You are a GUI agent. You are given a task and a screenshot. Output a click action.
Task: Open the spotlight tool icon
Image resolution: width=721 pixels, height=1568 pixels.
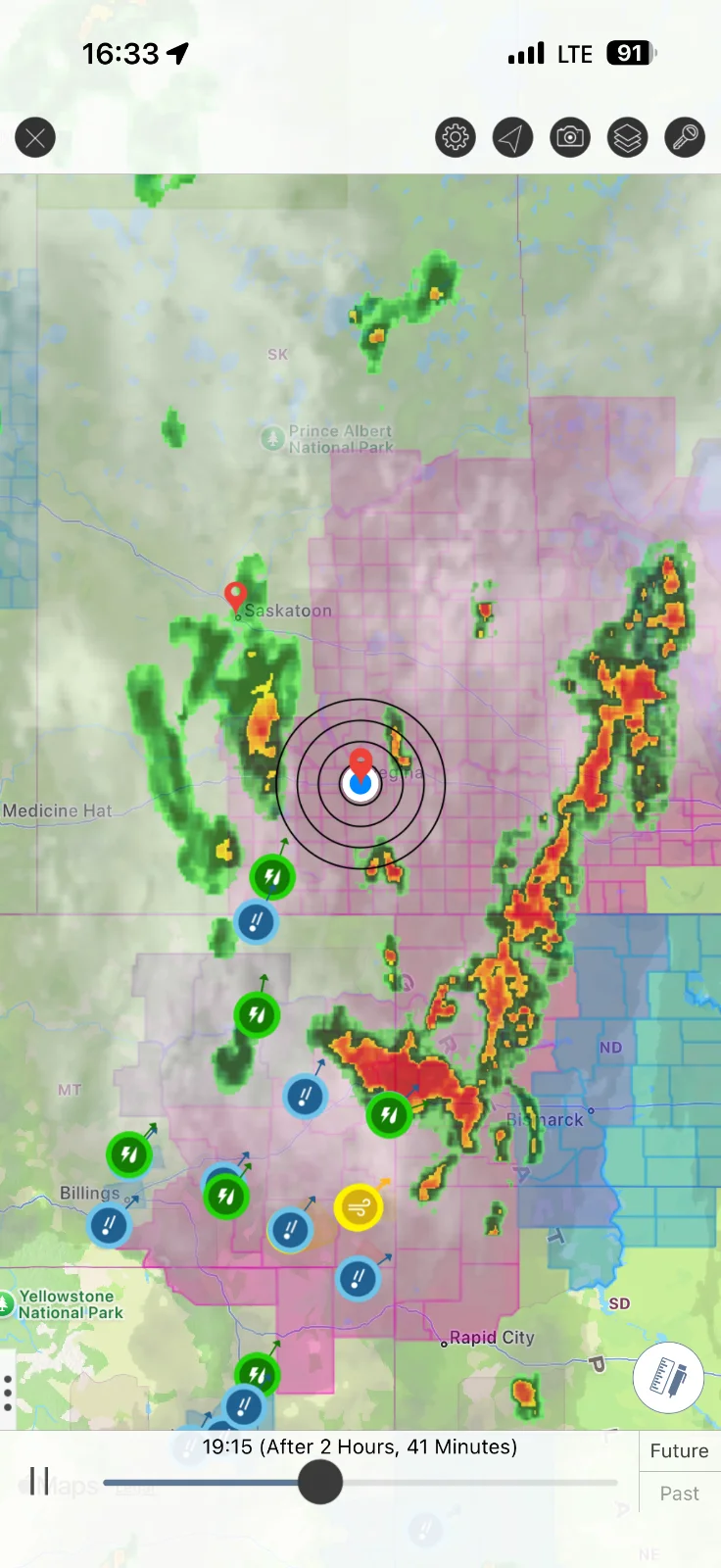(685, 138)
